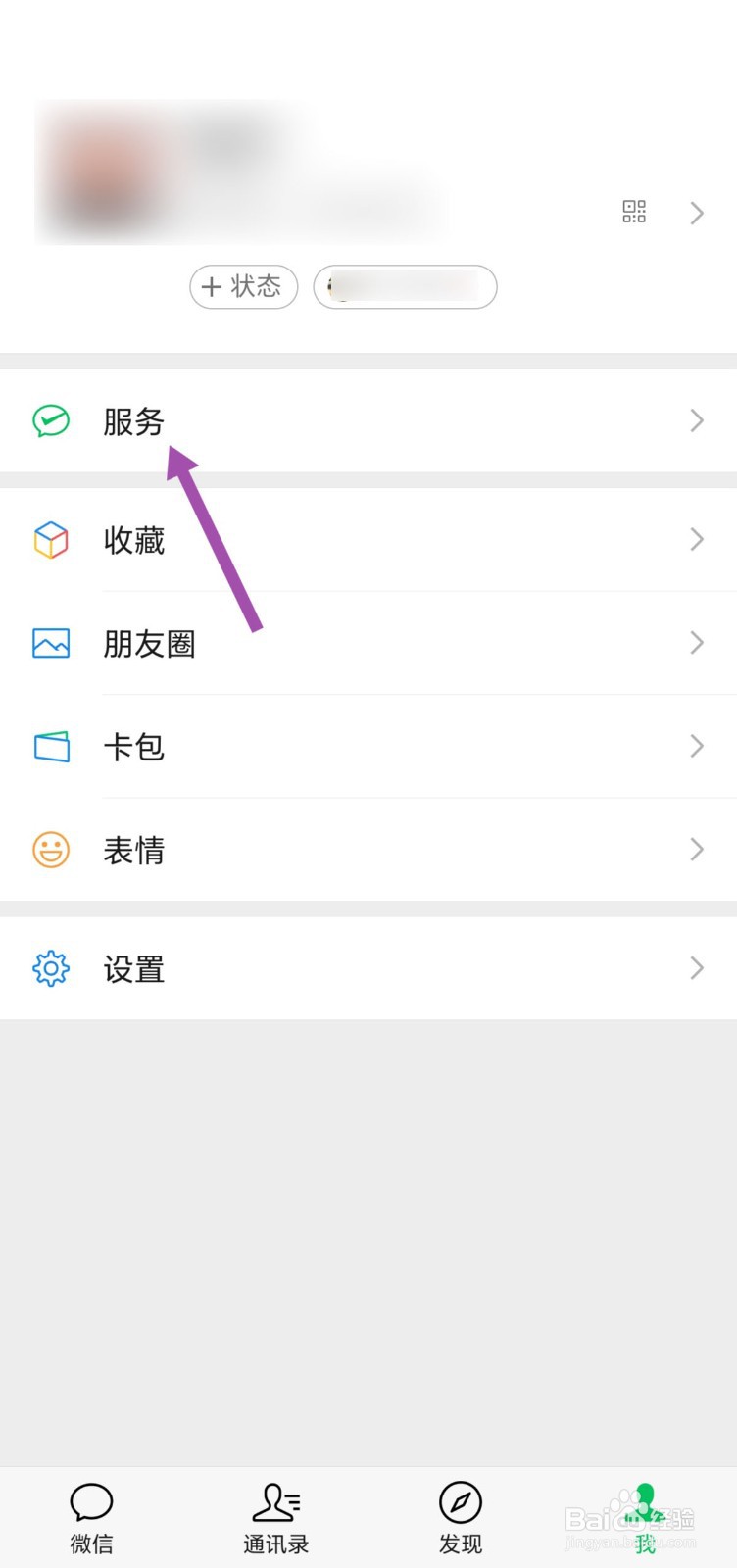Expand the 服务 row chevron
Viewport: 737px width, 1568px height.
(x=696, y=420)
